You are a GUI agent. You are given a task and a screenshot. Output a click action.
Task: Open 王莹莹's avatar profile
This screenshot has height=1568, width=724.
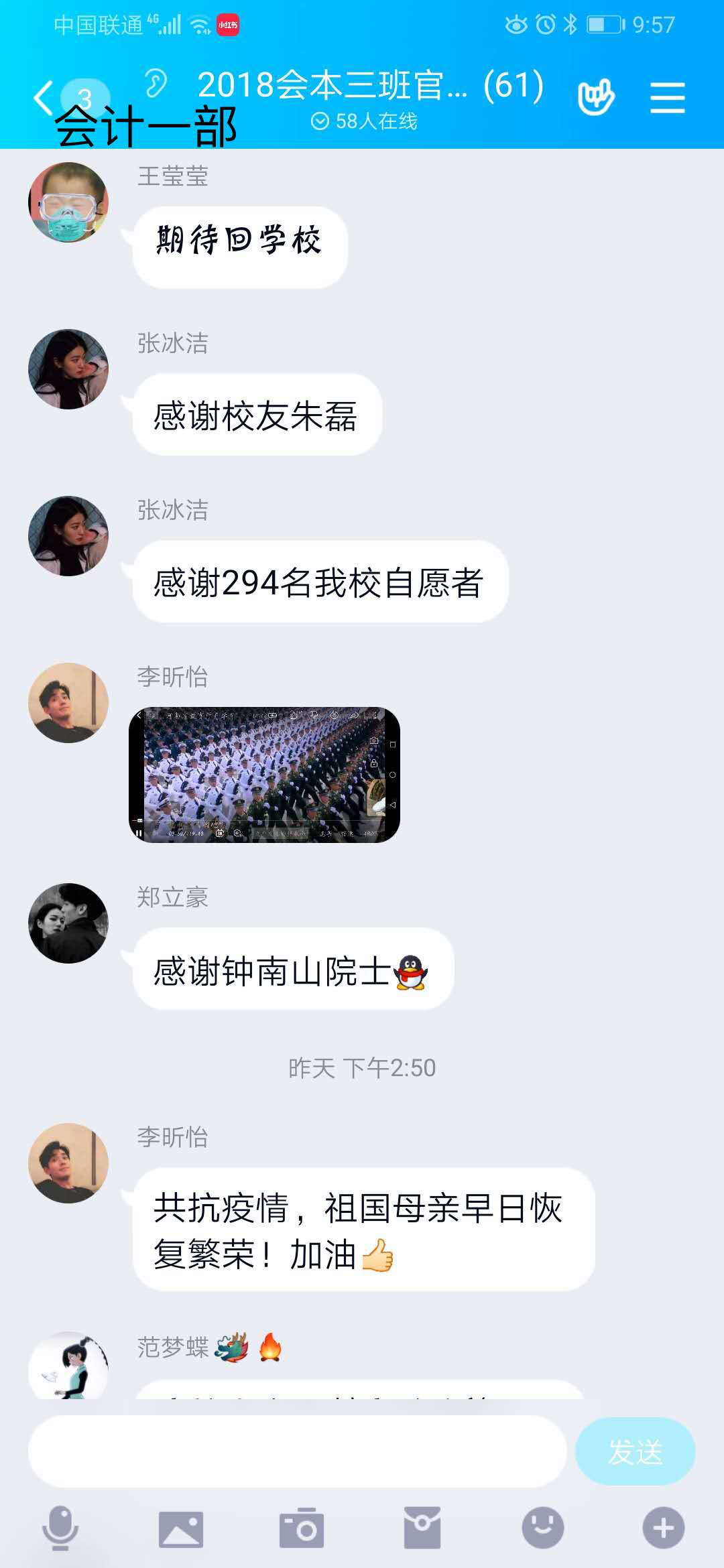tap(68, 202)
